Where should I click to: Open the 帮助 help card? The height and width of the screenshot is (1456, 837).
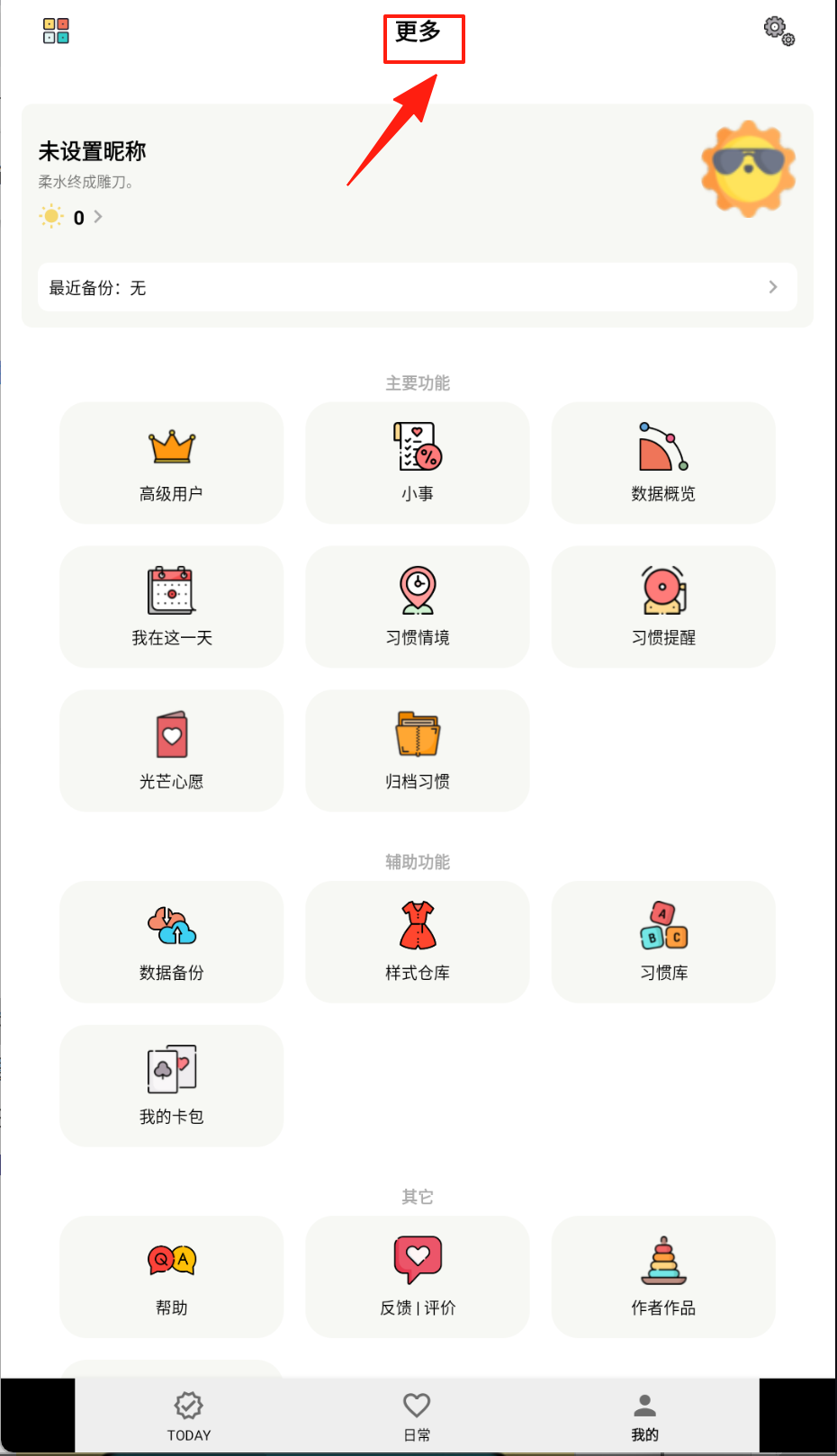coord(171,1276)
